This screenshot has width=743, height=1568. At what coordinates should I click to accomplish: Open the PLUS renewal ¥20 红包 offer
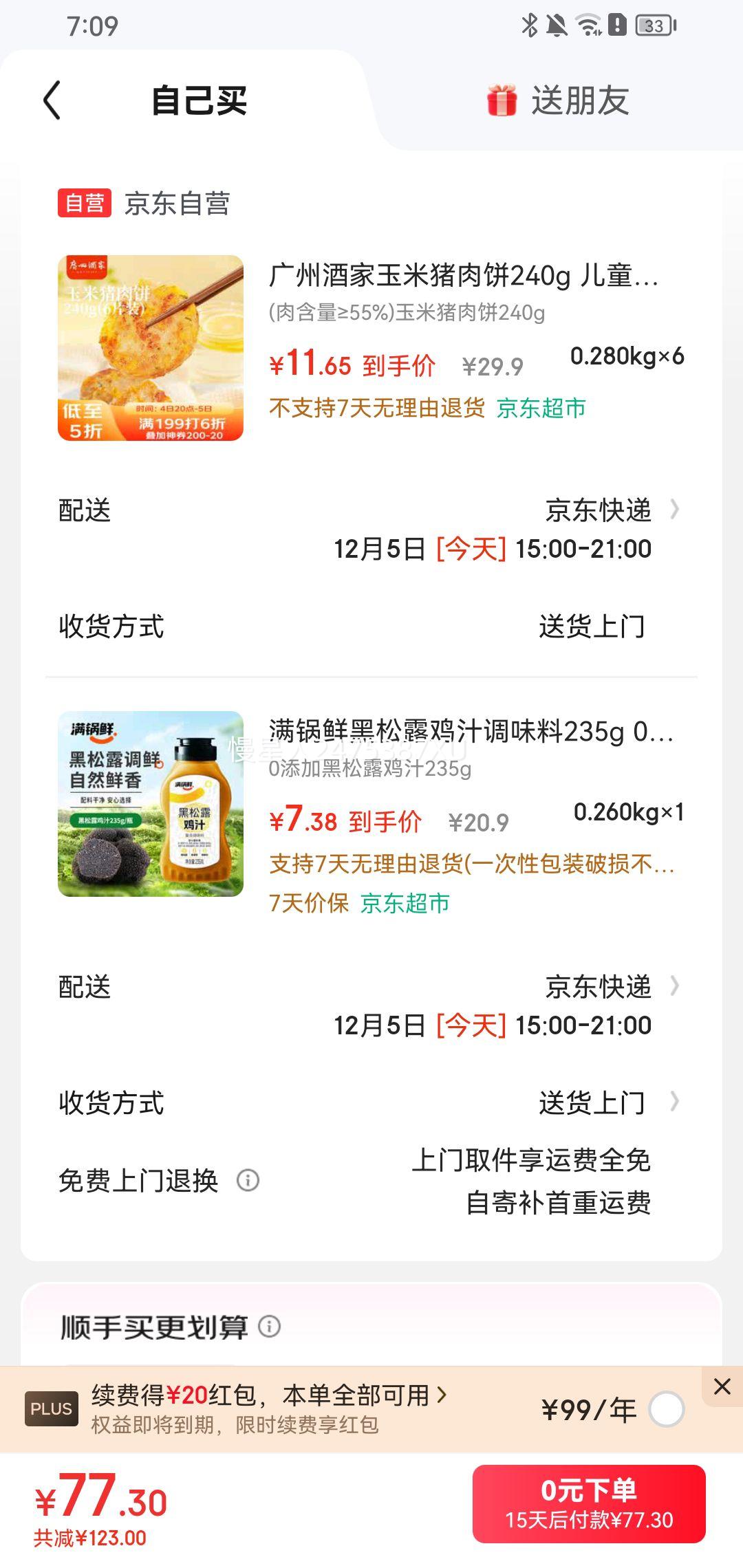point(268,1395)
